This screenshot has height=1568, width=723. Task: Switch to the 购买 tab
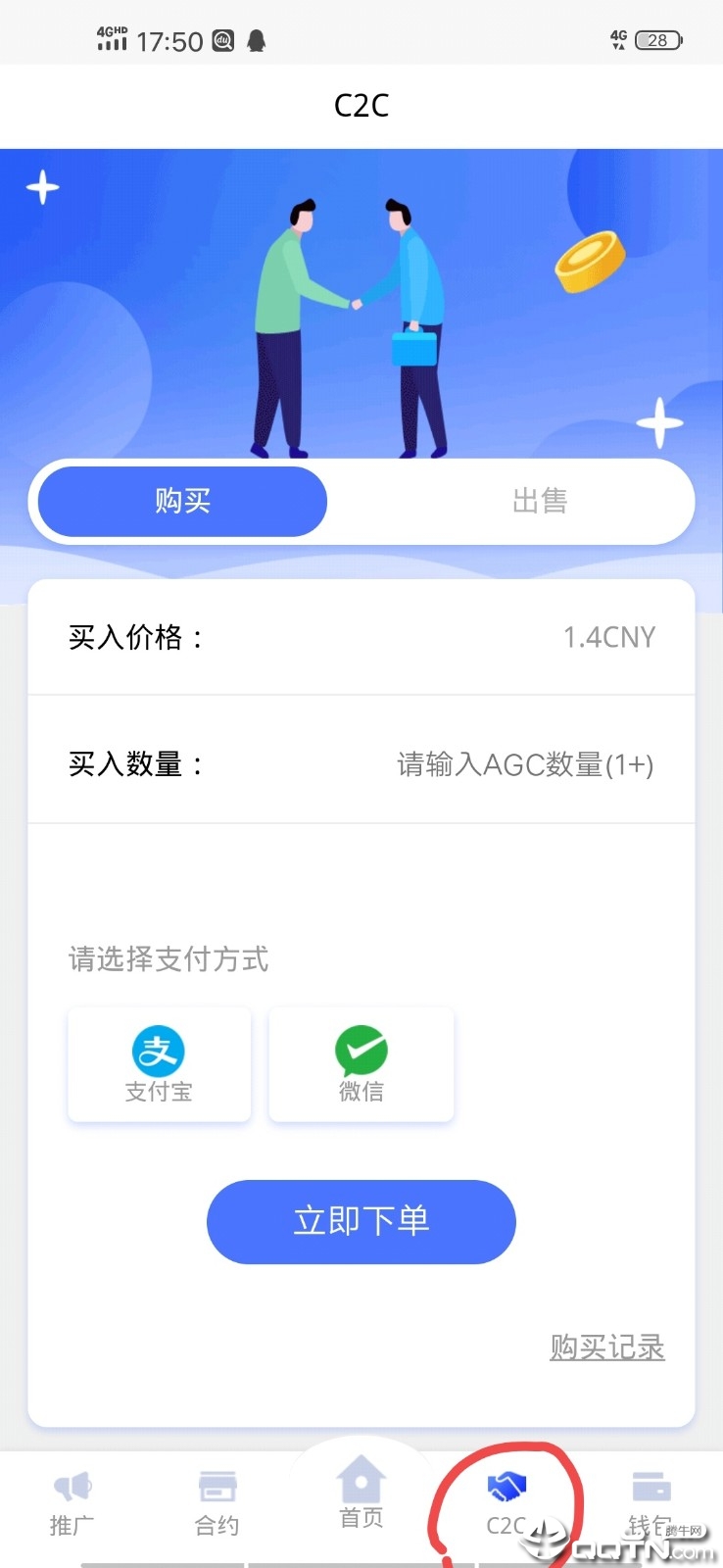point(182,501)
